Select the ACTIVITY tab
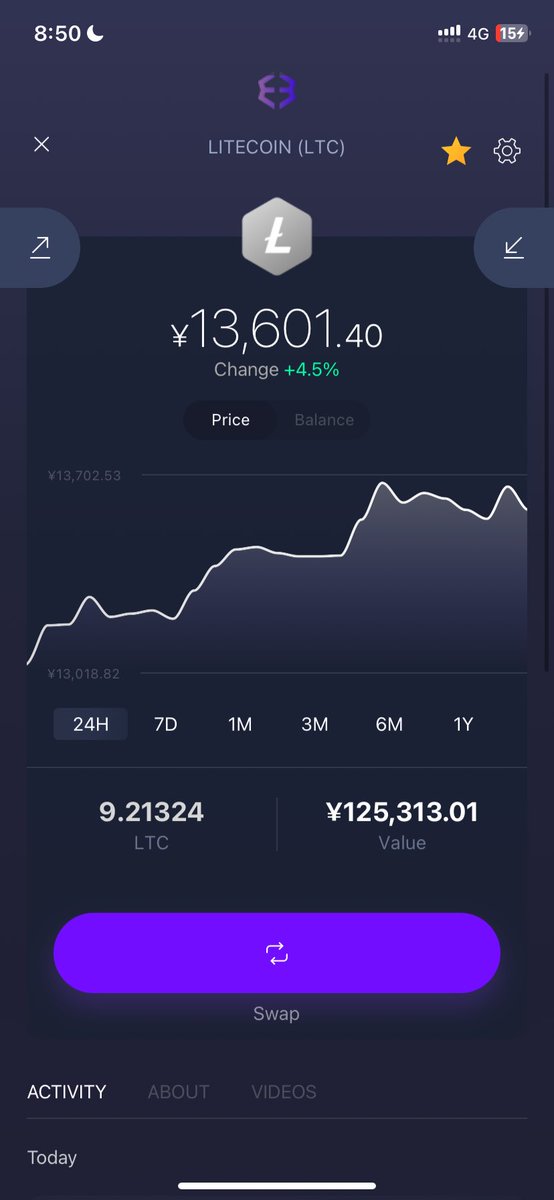554x1200 pixels. (67, 1092)
